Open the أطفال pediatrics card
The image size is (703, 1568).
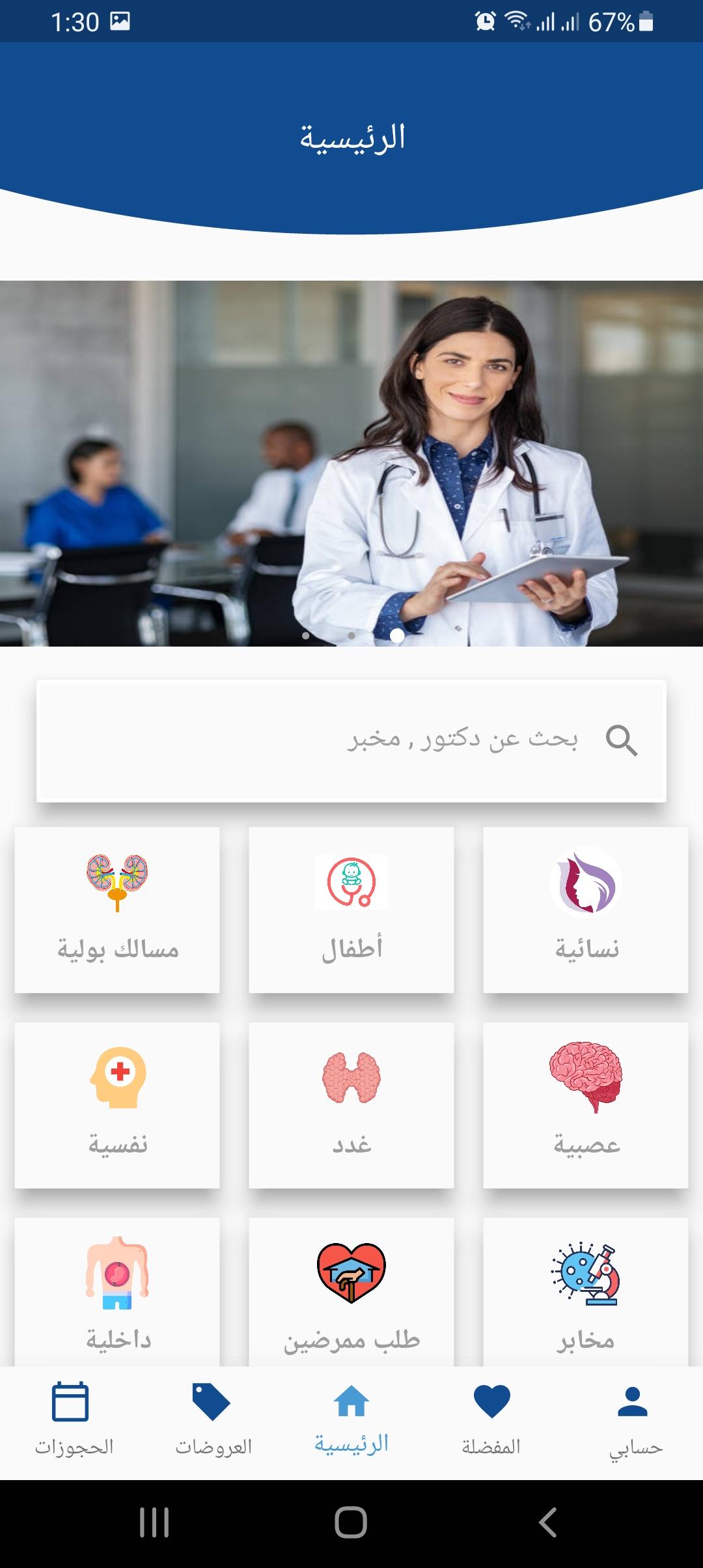(351, 910)
